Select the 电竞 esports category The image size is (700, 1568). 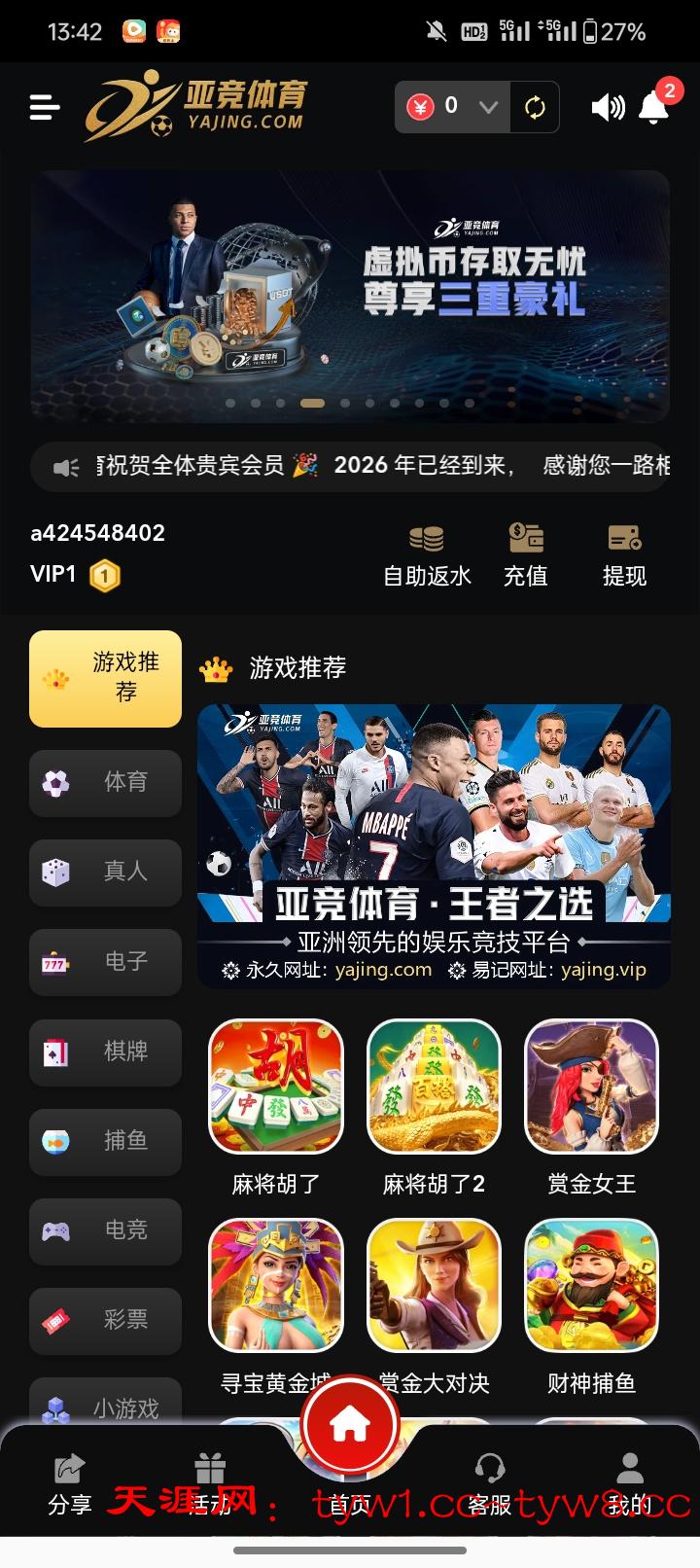pyautogui.click(x=106, y=1230)
